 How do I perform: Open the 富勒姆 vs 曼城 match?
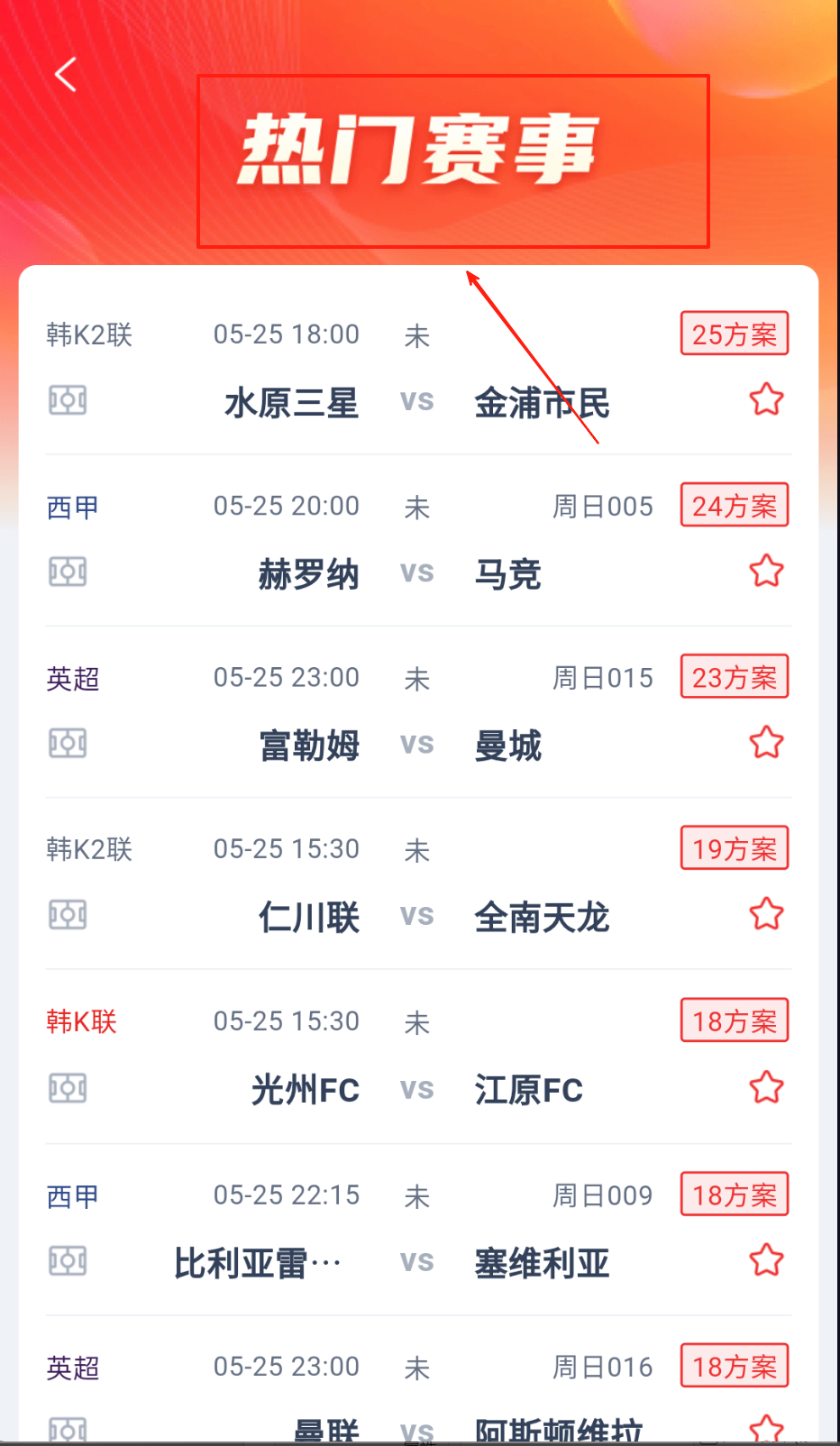tap(416, 745)
